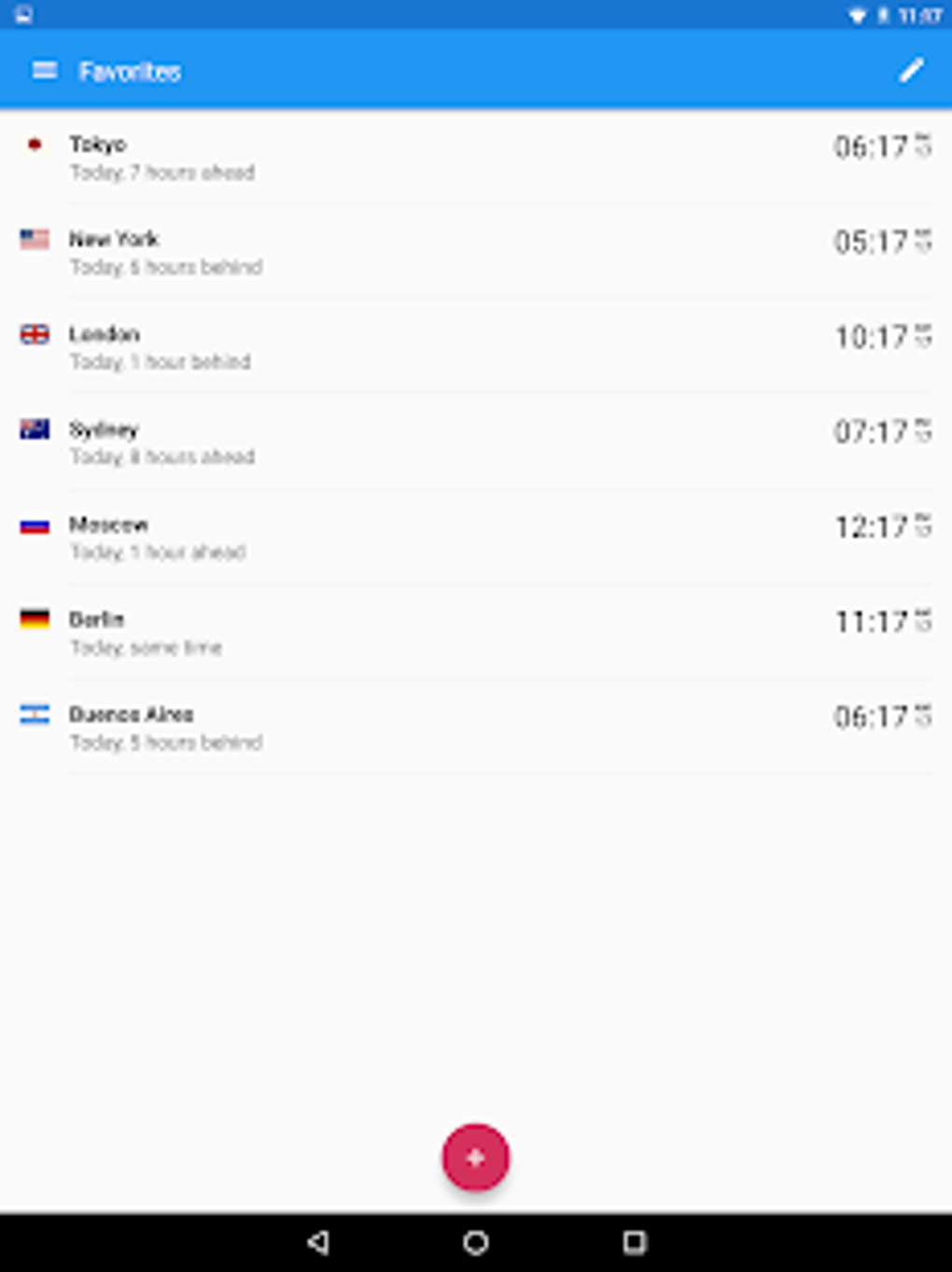The height and width of the screenshot is (1272, 952).
Task: Open the London time zone row
Action: (x=476, y=347)
